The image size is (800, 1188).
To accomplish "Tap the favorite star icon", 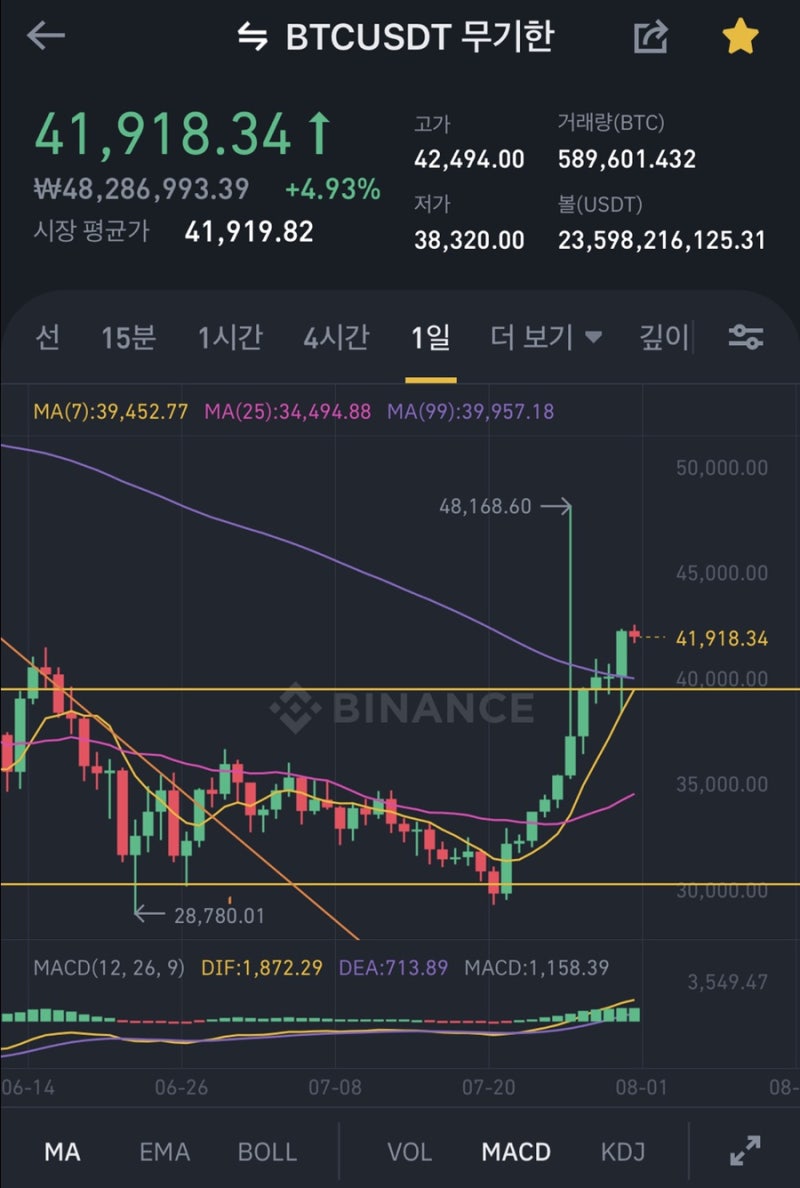I will tap(739, 36).
